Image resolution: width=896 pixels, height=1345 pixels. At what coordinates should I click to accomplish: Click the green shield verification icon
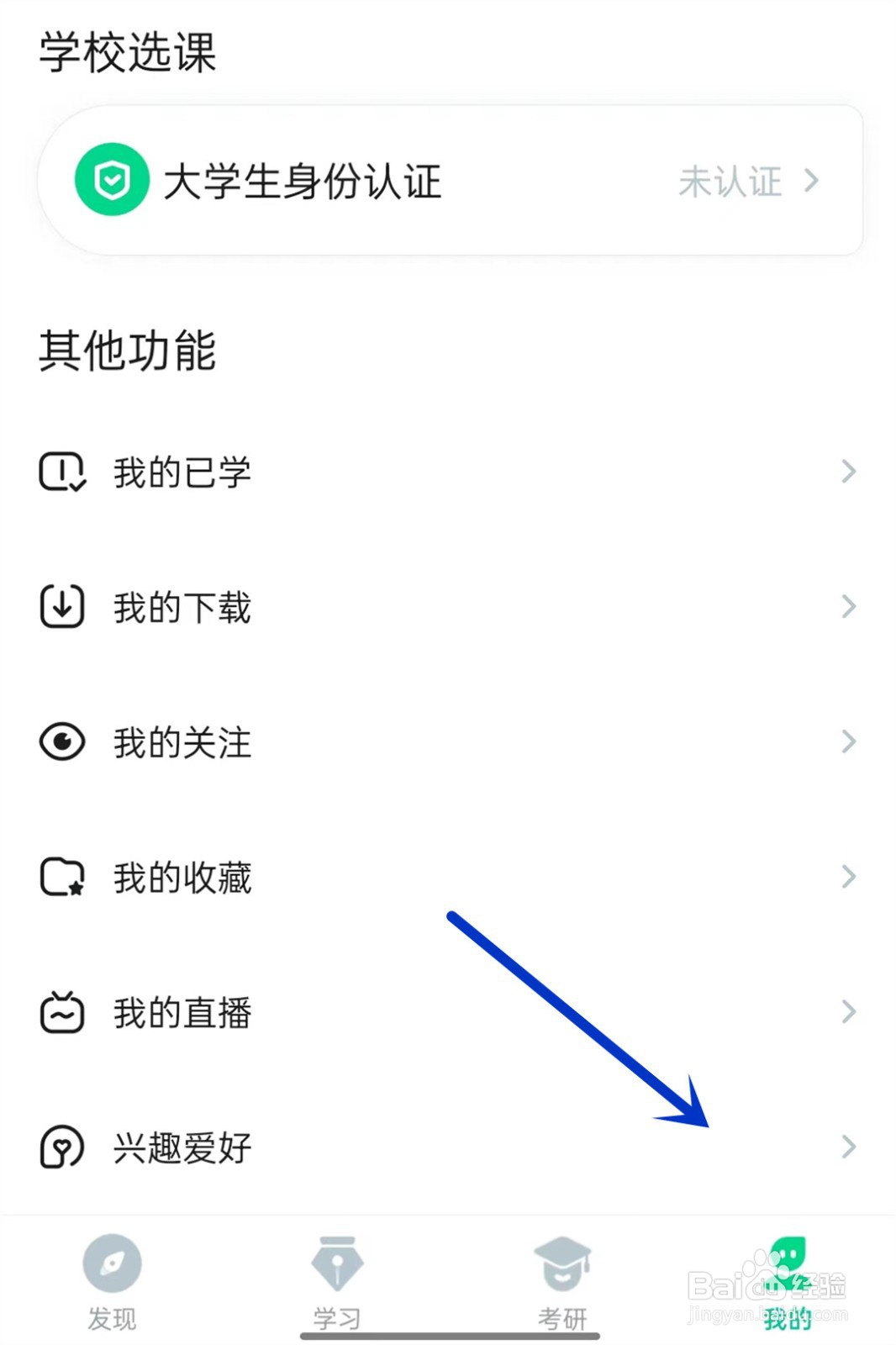pyautogui.click(x=112, y=181)
